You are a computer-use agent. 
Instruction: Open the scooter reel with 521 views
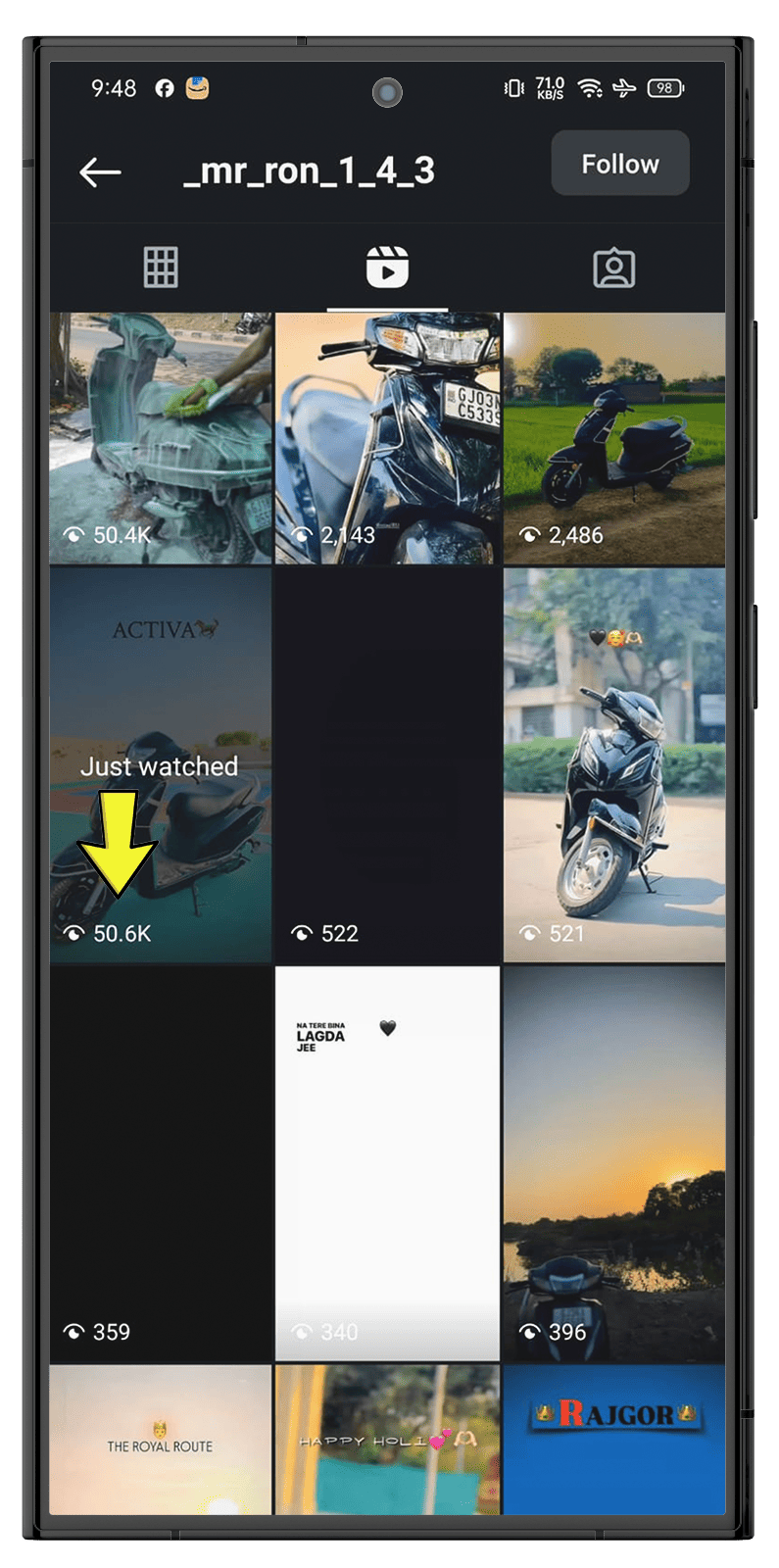614,764
